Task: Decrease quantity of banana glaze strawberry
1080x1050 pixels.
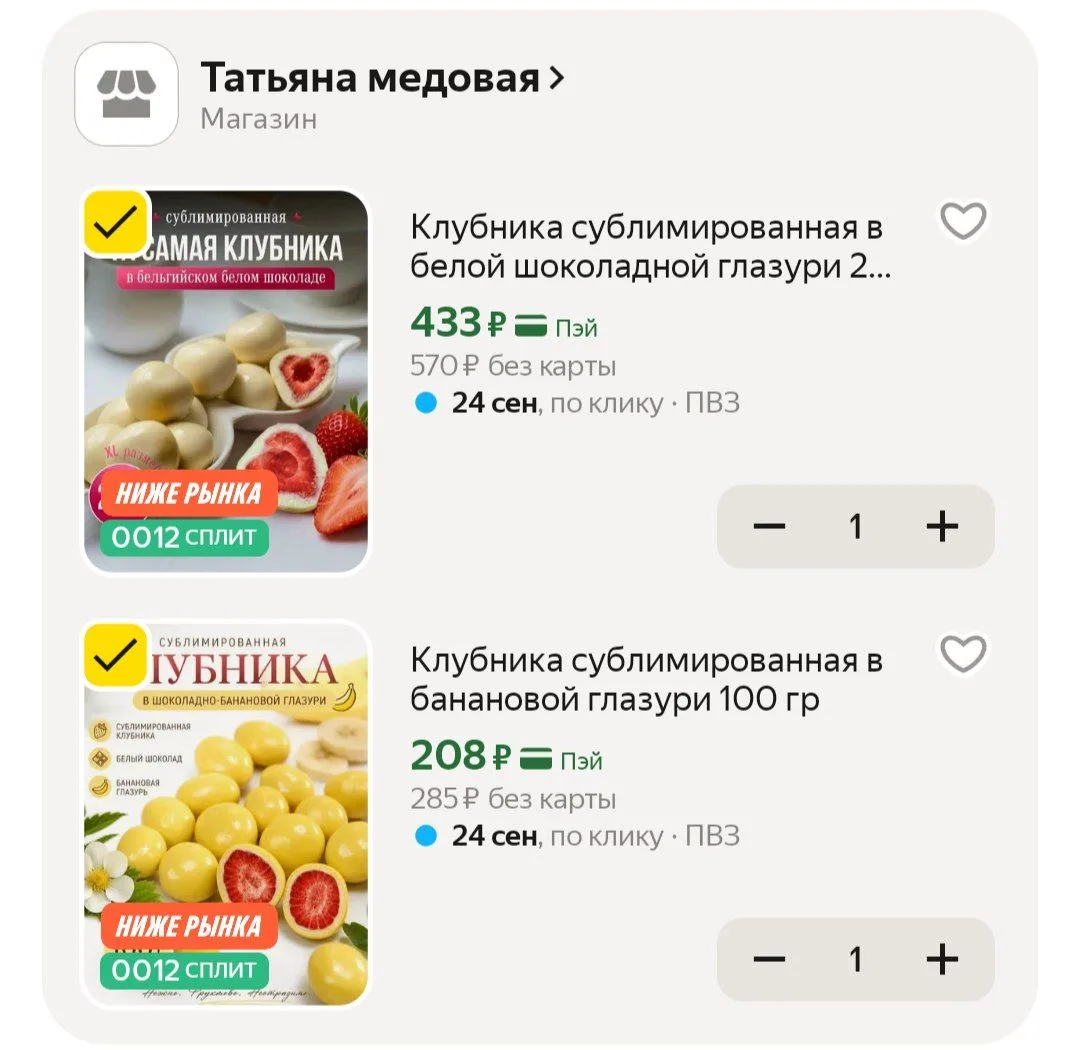Action: click(x=769, y=959)
